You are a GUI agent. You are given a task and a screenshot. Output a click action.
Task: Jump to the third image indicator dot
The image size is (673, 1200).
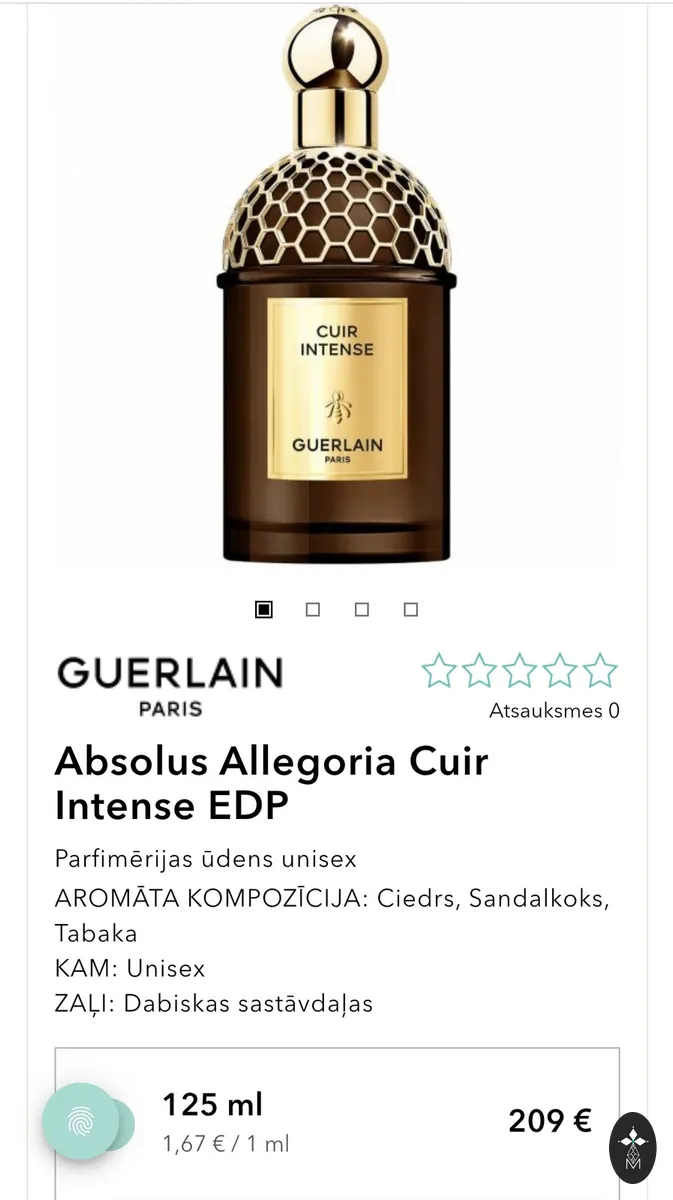pyautogui.click(x=362, y=609)
